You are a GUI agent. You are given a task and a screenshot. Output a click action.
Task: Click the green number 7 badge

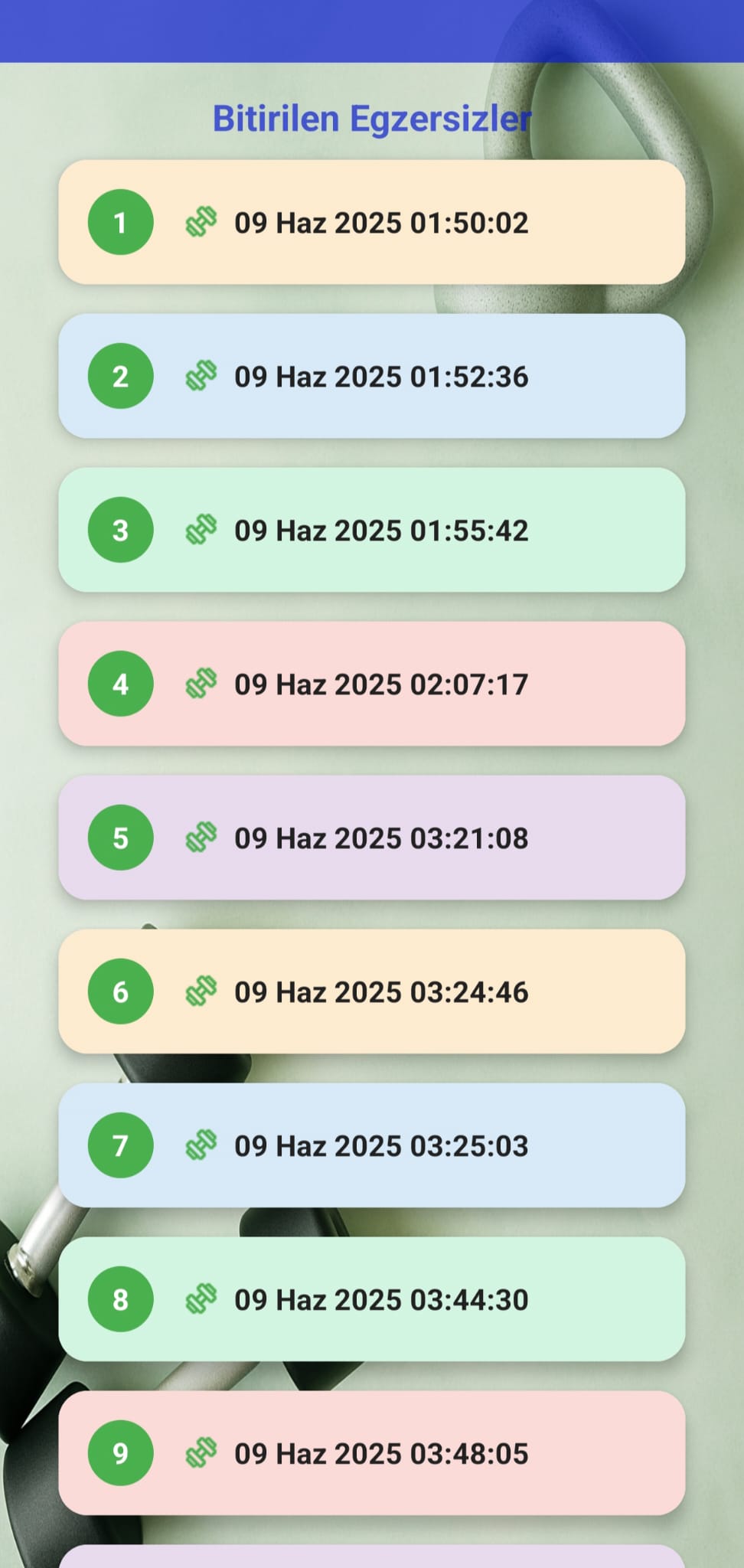tap(120, 1146)
